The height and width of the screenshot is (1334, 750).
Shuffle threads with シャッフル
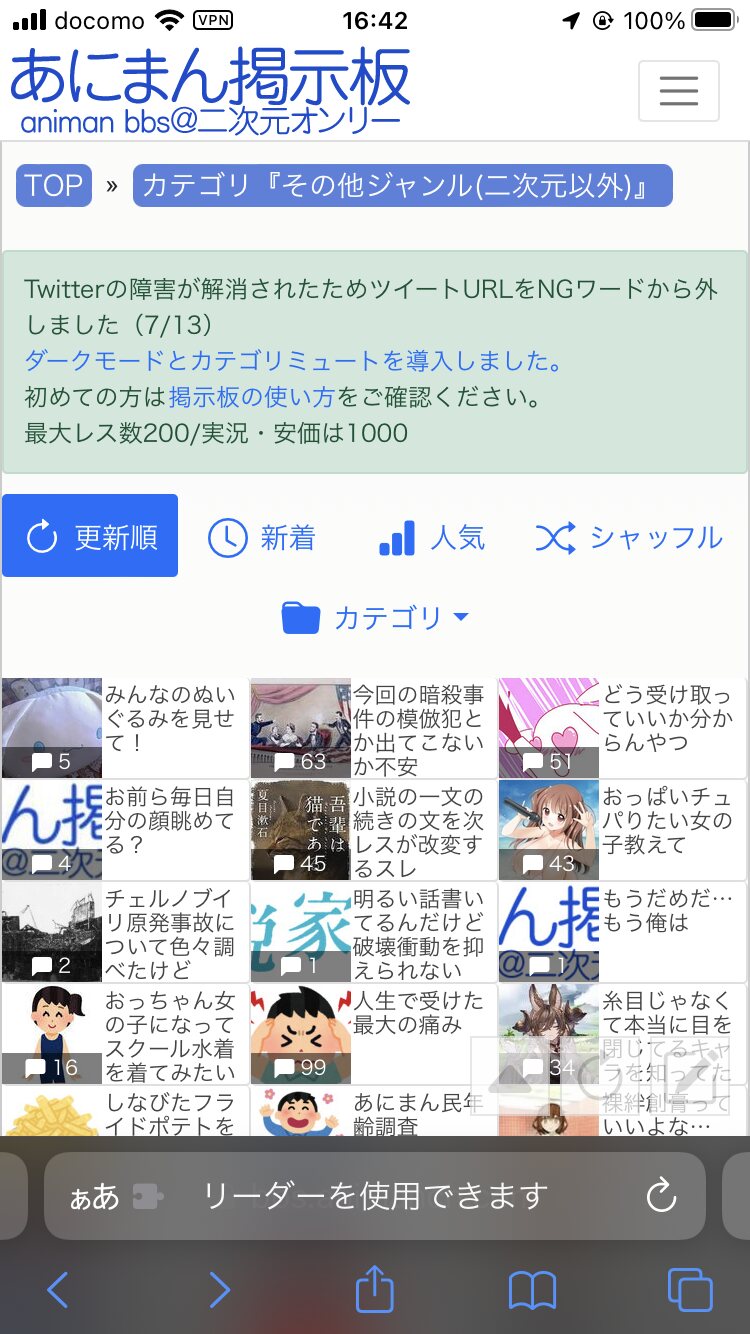click(628, 538)
